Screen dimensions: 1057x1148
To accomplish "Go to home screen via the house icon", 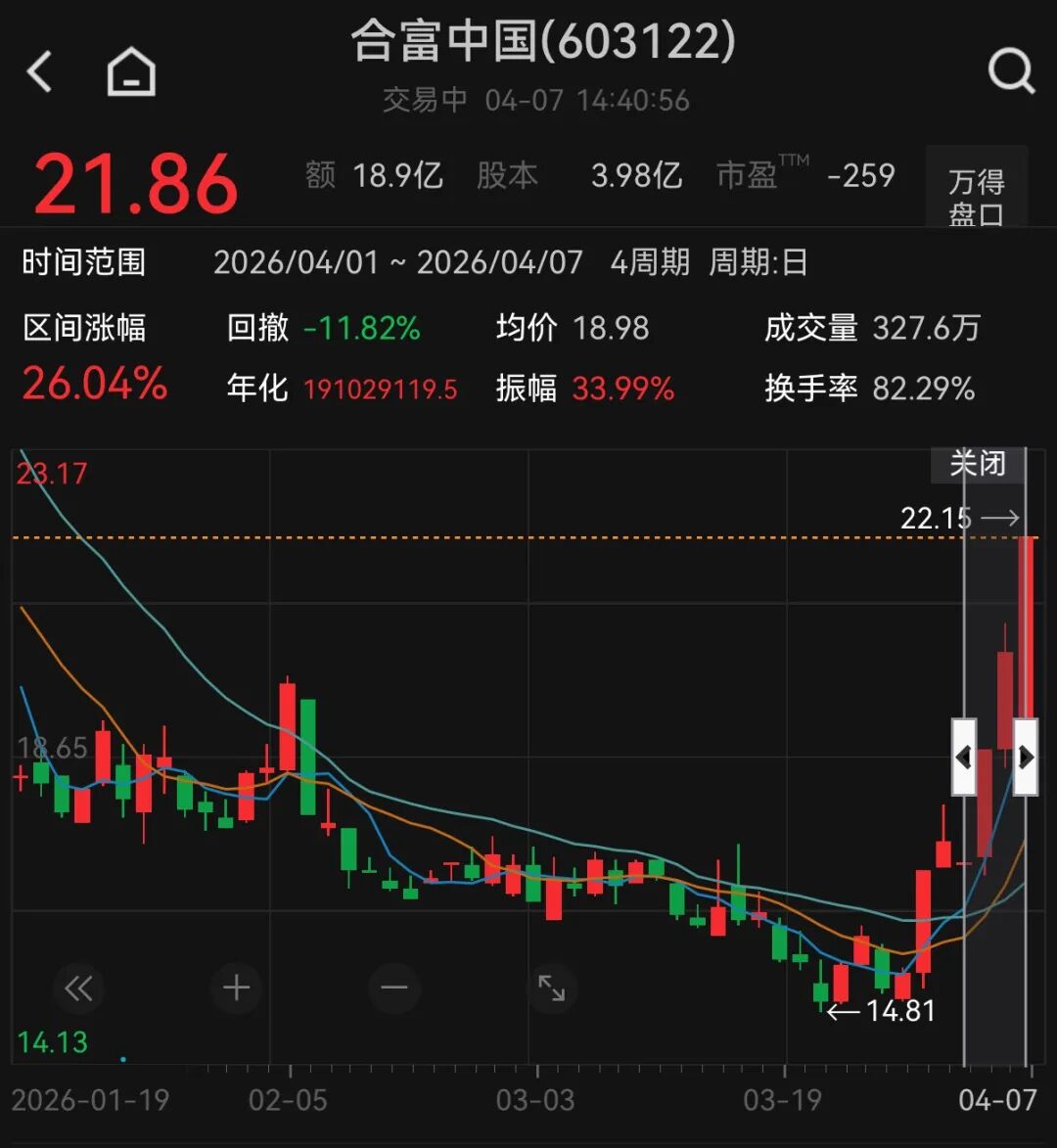I will pos(130,71).
